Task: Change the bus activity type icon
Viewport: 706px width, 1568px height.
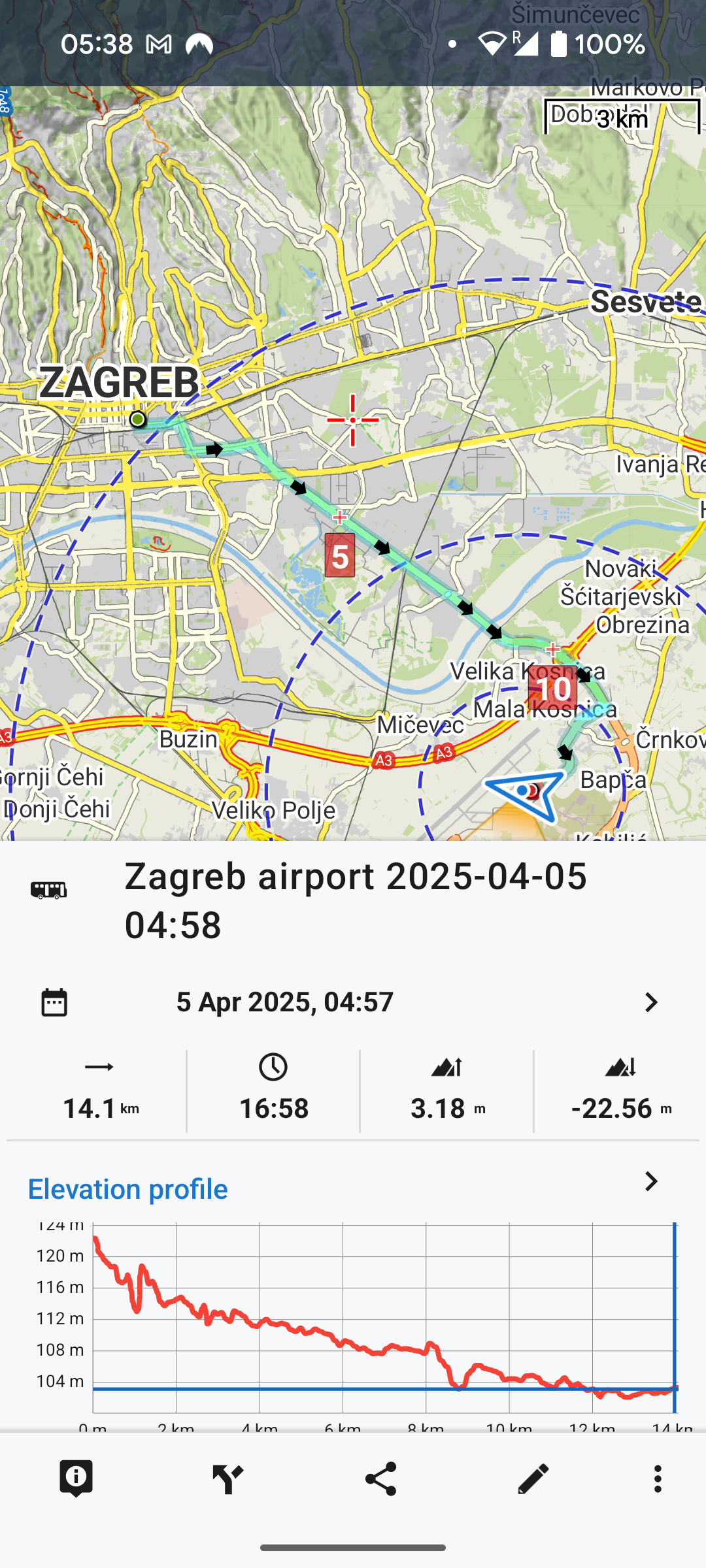Action: pyautogui.click(x=49, y=890)
